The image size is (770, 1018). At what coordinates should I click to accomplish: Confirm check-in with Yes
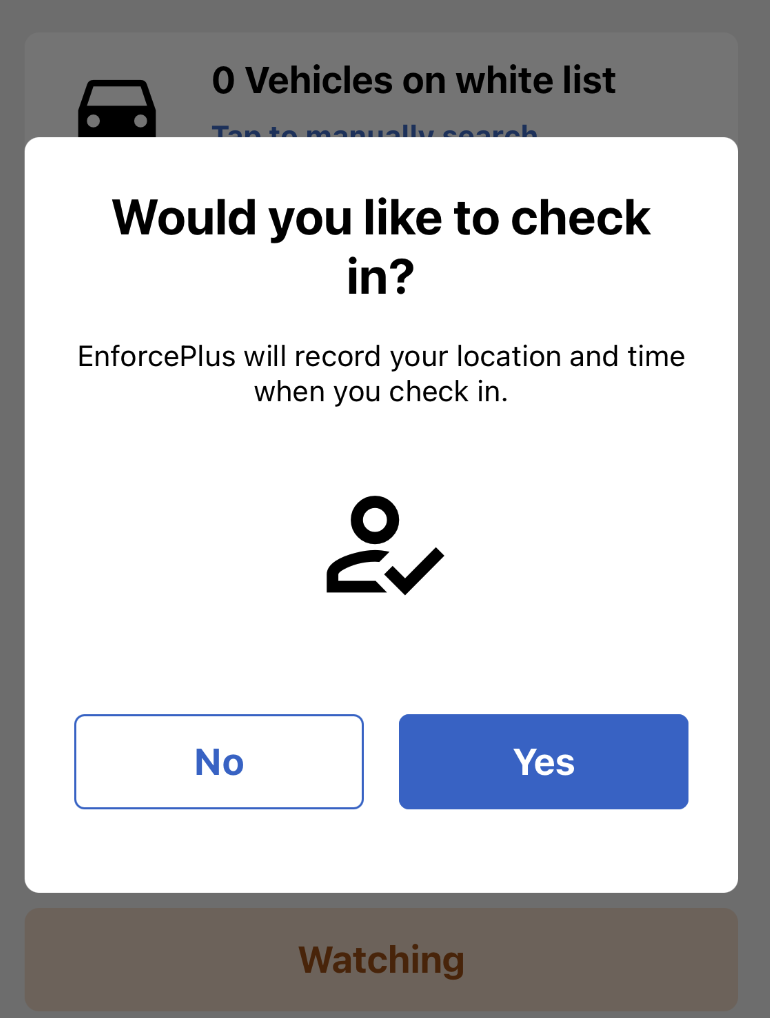[x=543, y=761]
